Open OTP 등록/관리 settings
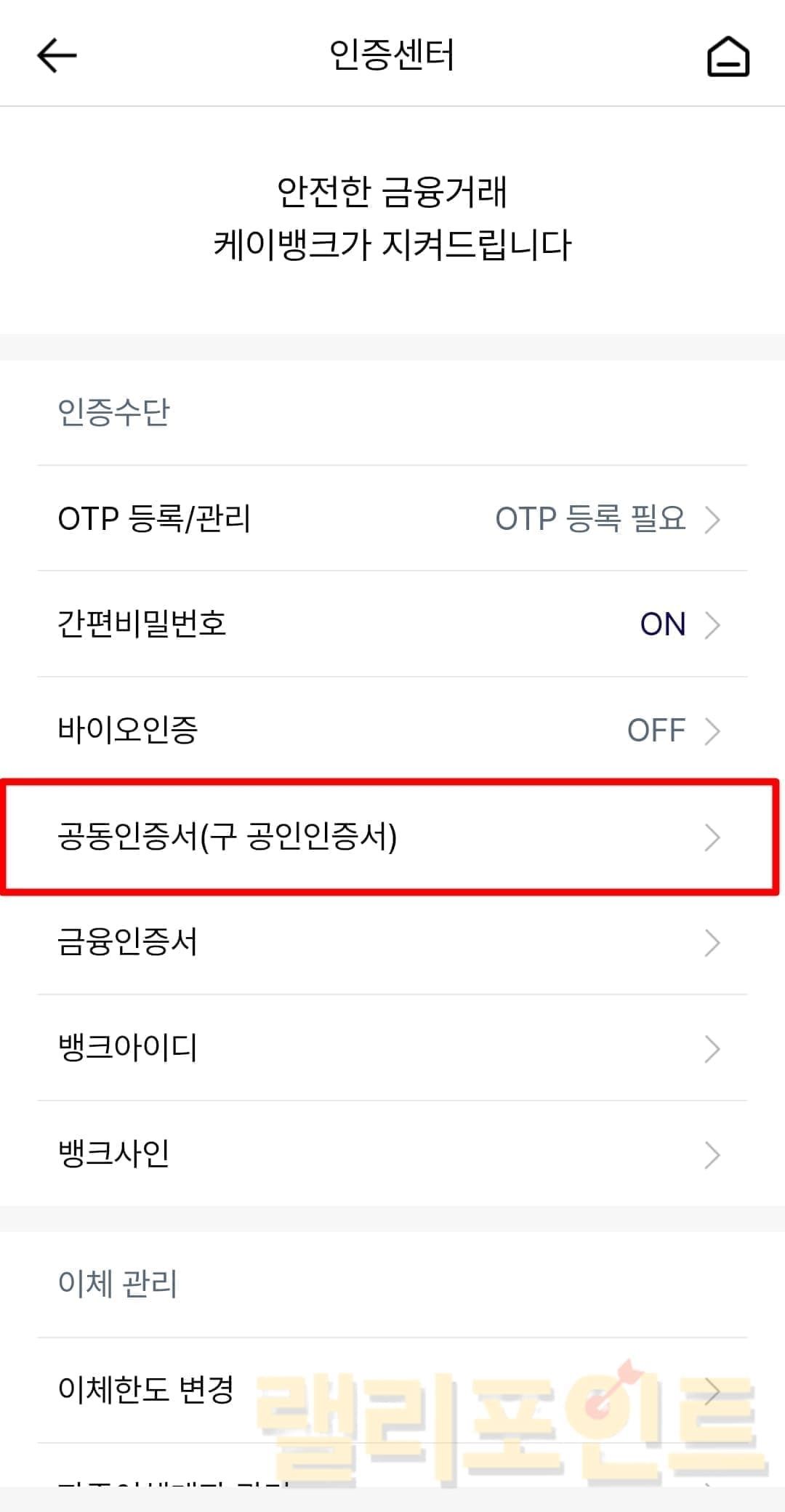The image size is (785, 1512). pyautogui.click(x=392, y=519)
